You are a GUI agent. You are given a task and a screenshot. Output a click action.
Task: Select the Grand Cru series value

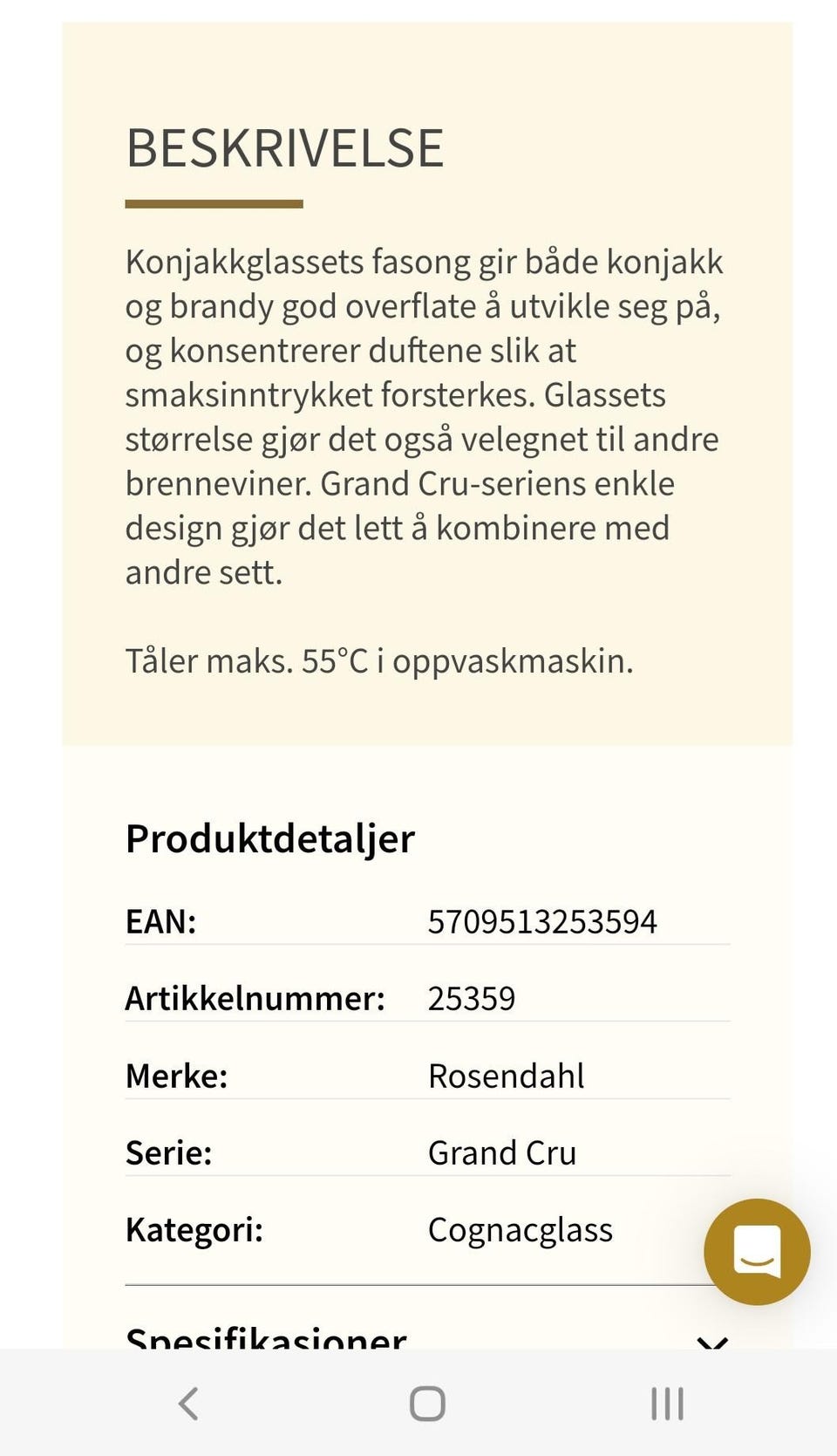pos(502,1152)
